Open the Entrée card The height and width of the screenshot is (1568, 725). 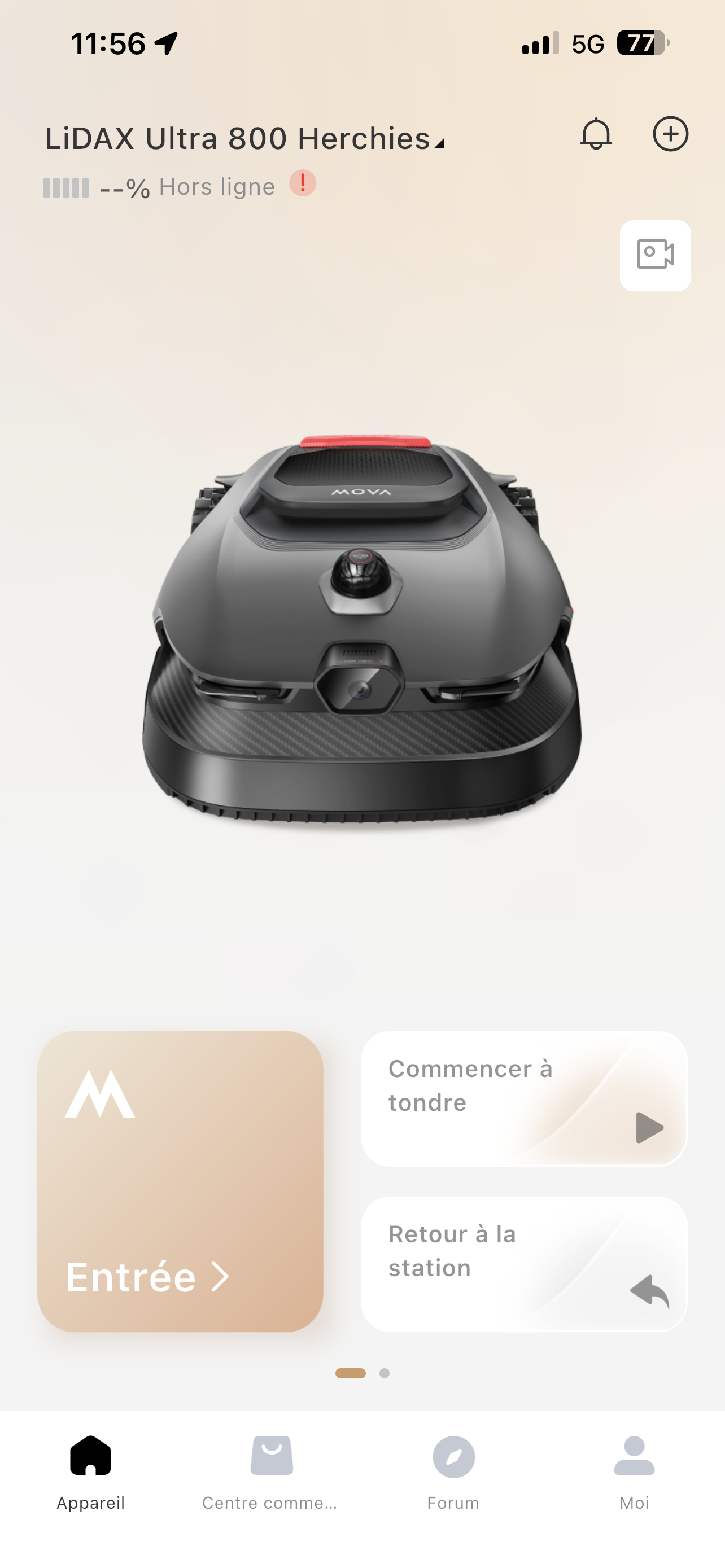(180, 1181)
